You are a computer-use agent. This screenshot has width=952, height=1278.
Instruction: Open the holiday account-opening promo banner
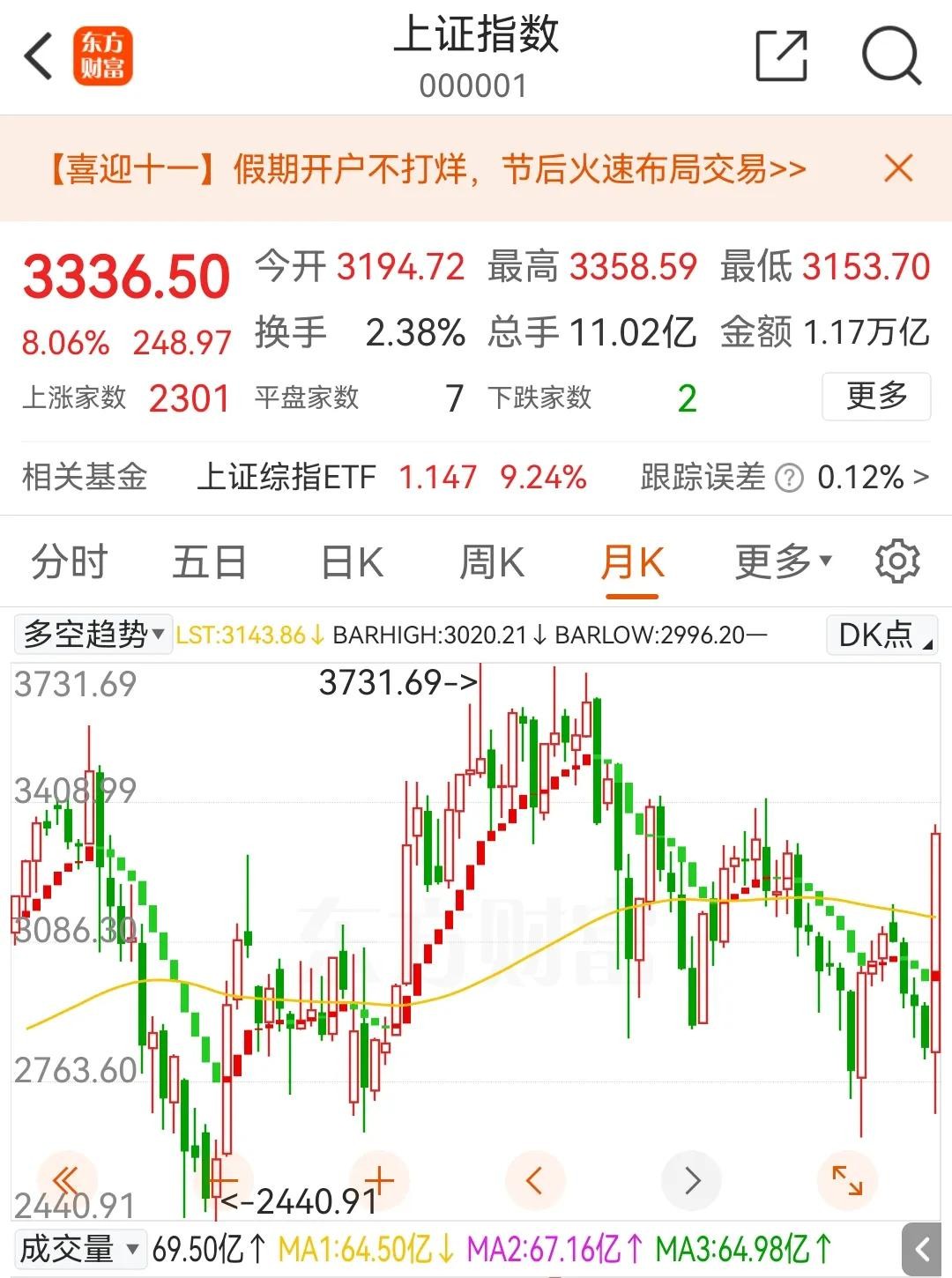pos(426,168)
